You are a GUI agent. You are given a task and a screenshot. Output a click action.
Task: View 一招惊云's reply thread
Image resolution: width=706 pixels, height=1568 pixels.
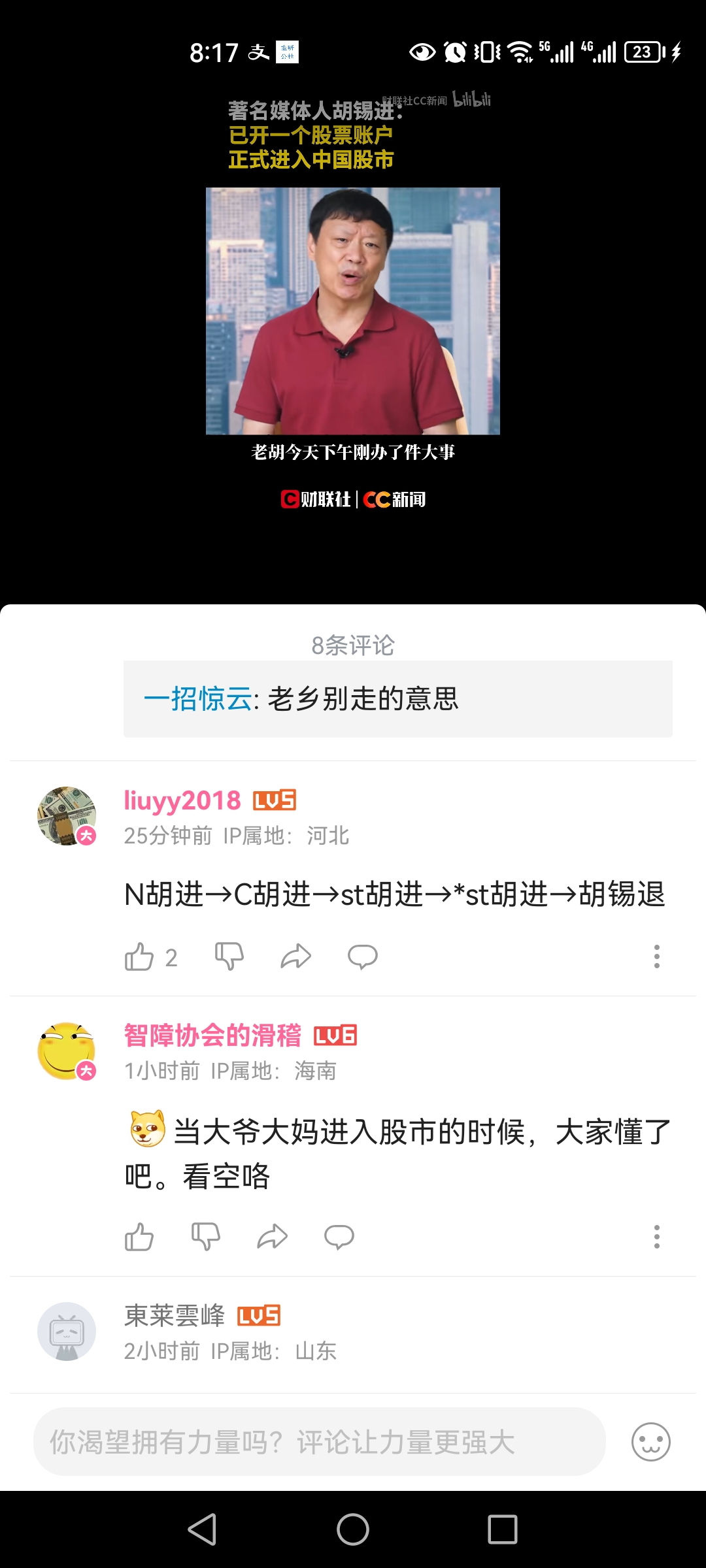tap(397, 699)
